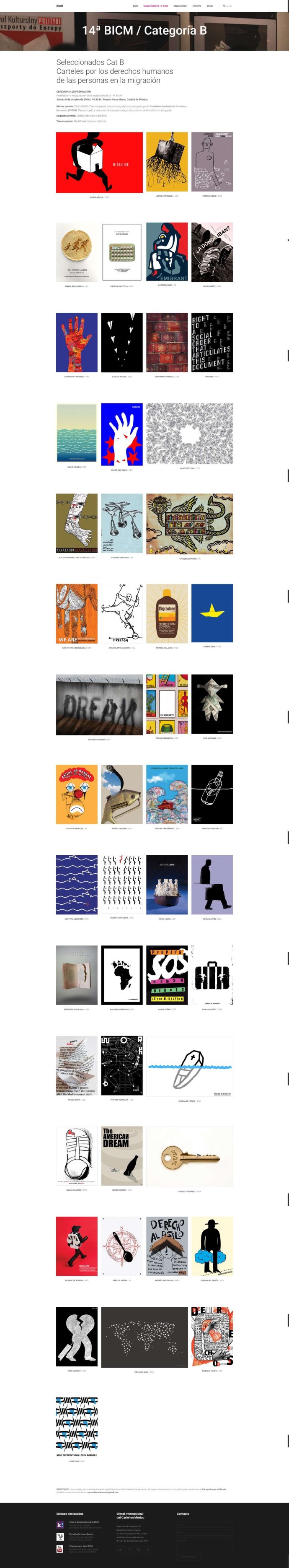Open the Europe 2016 boat poster
This screenshot has width=289, height=1568.
tap(167, 885)
